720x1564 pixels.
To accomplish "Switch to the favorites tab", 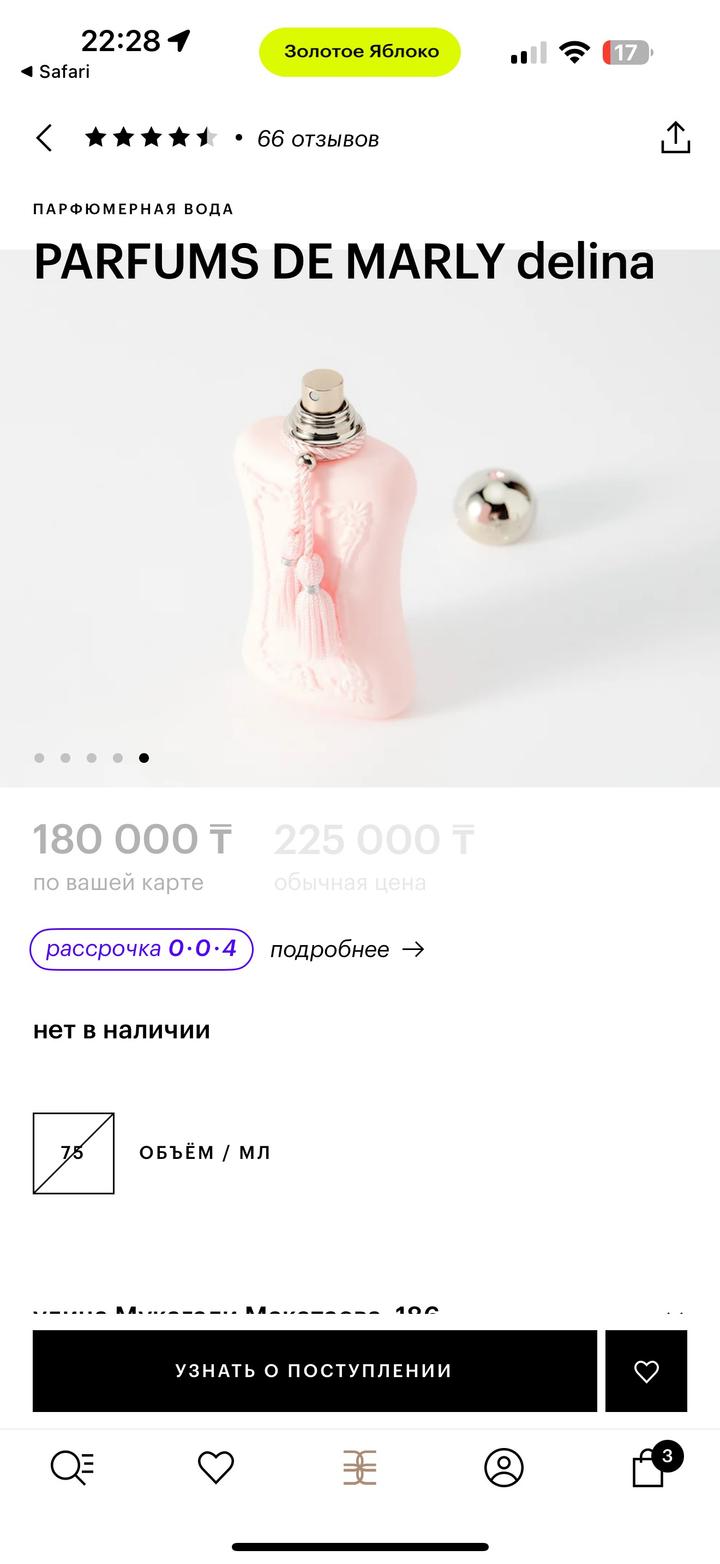I will [215, 1467].
